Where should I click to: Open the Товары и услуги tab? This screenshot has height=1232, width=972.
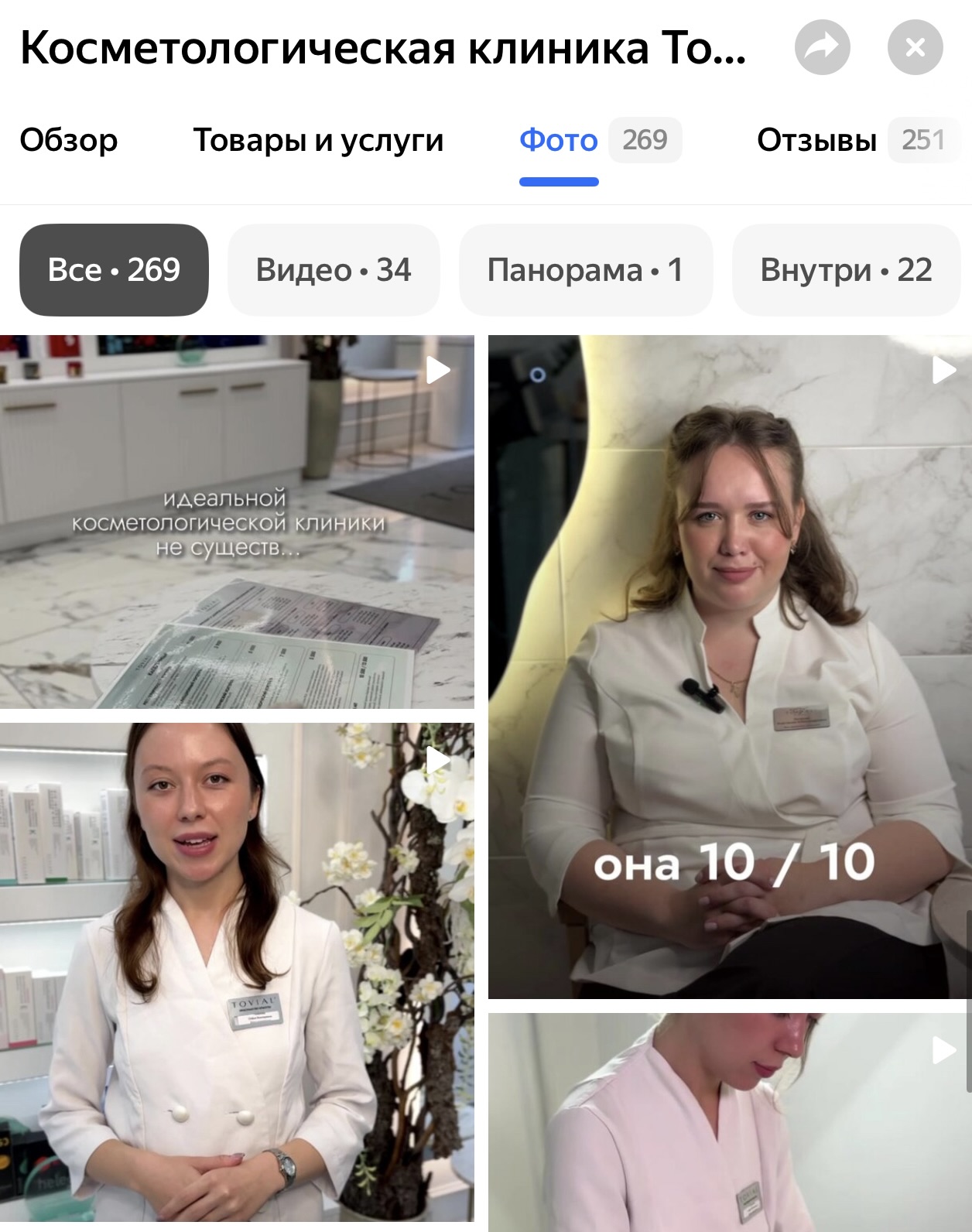[318, 140]
